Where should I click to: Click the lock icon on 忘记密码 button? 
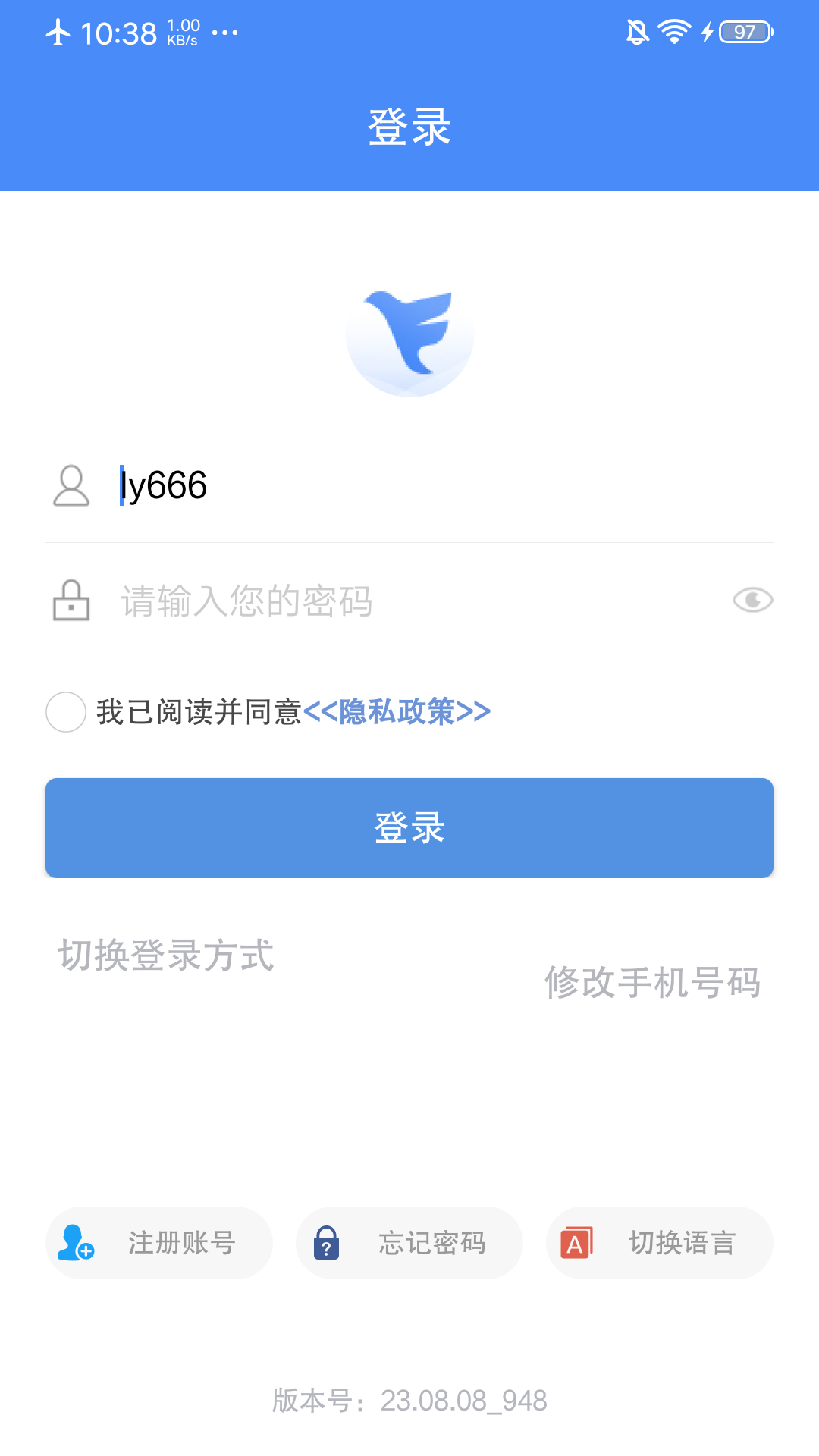(326, 1243)
